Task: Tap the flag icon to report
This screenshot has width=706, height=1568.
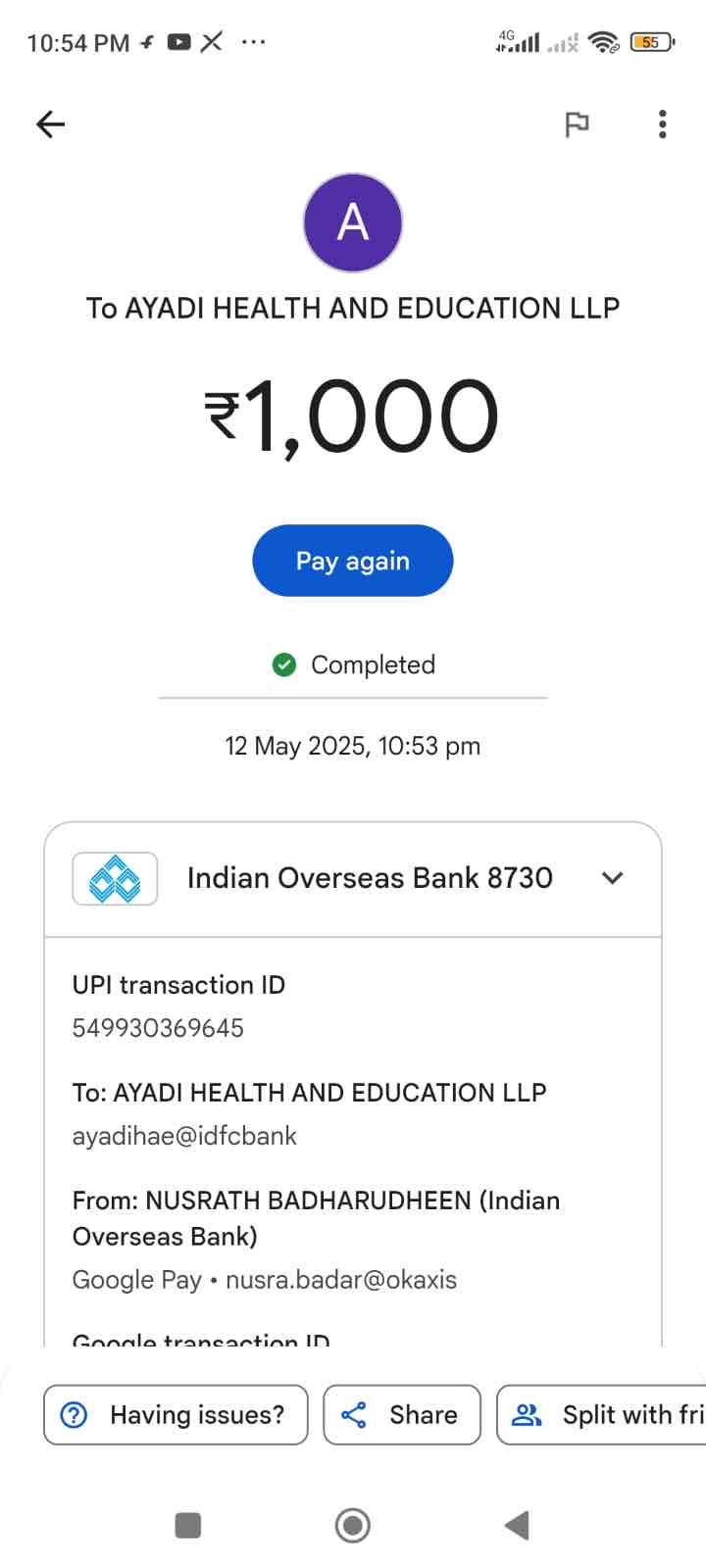Action: 577,124
